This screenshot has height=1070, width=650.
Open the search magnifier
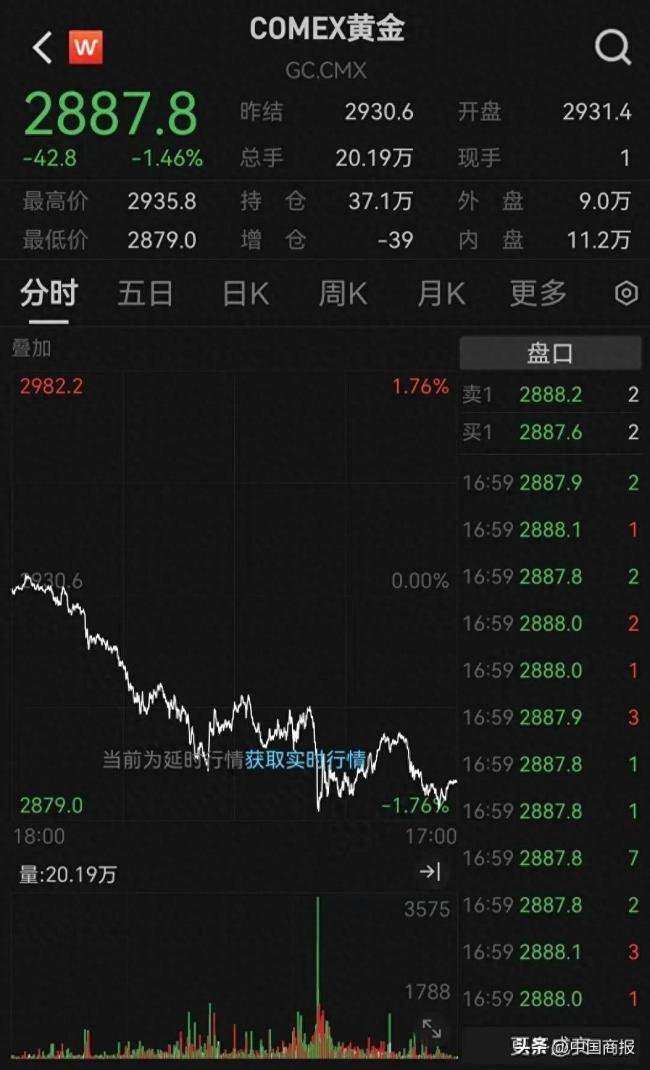point(611,46)
